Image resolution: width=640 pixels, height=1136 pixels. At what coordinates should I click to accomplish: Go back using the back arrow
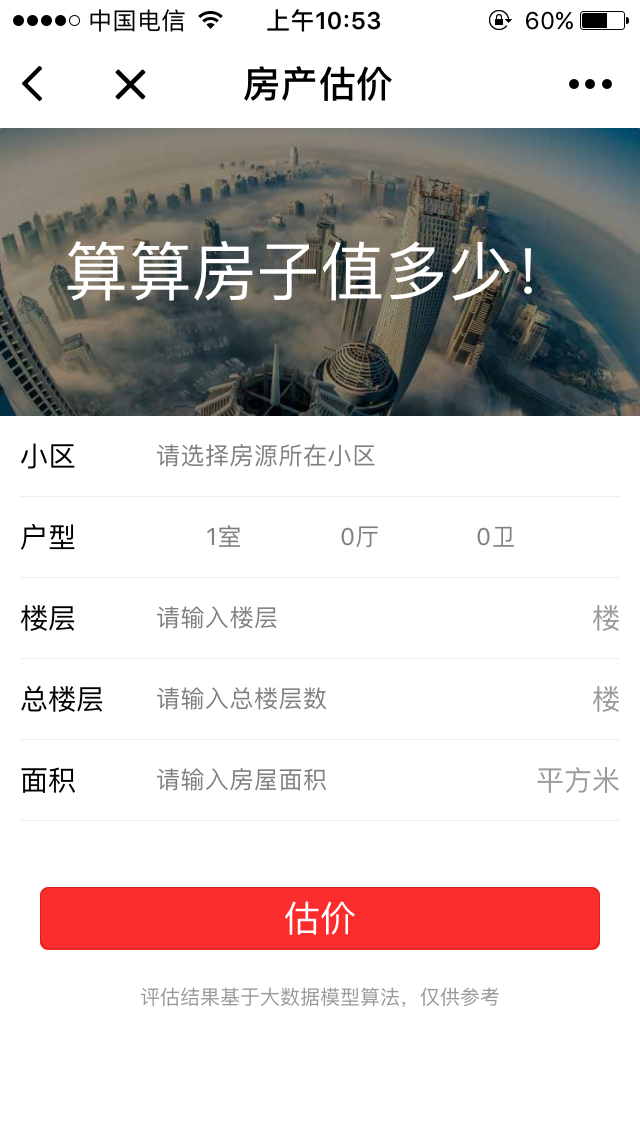33,84
